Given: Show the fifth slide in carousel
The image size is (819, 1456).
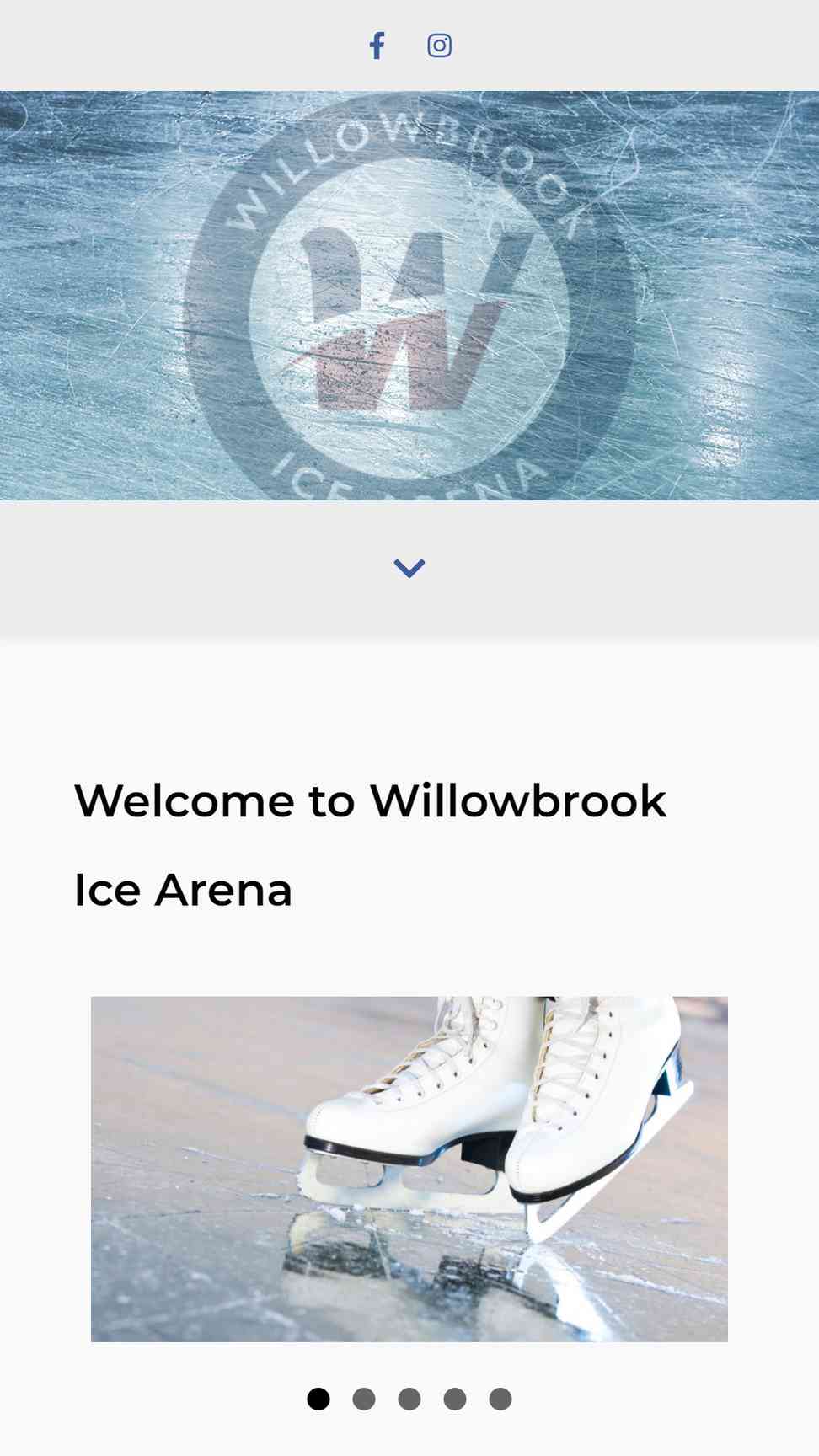Looking at the screenshot, I should [x=500, y=1399].
